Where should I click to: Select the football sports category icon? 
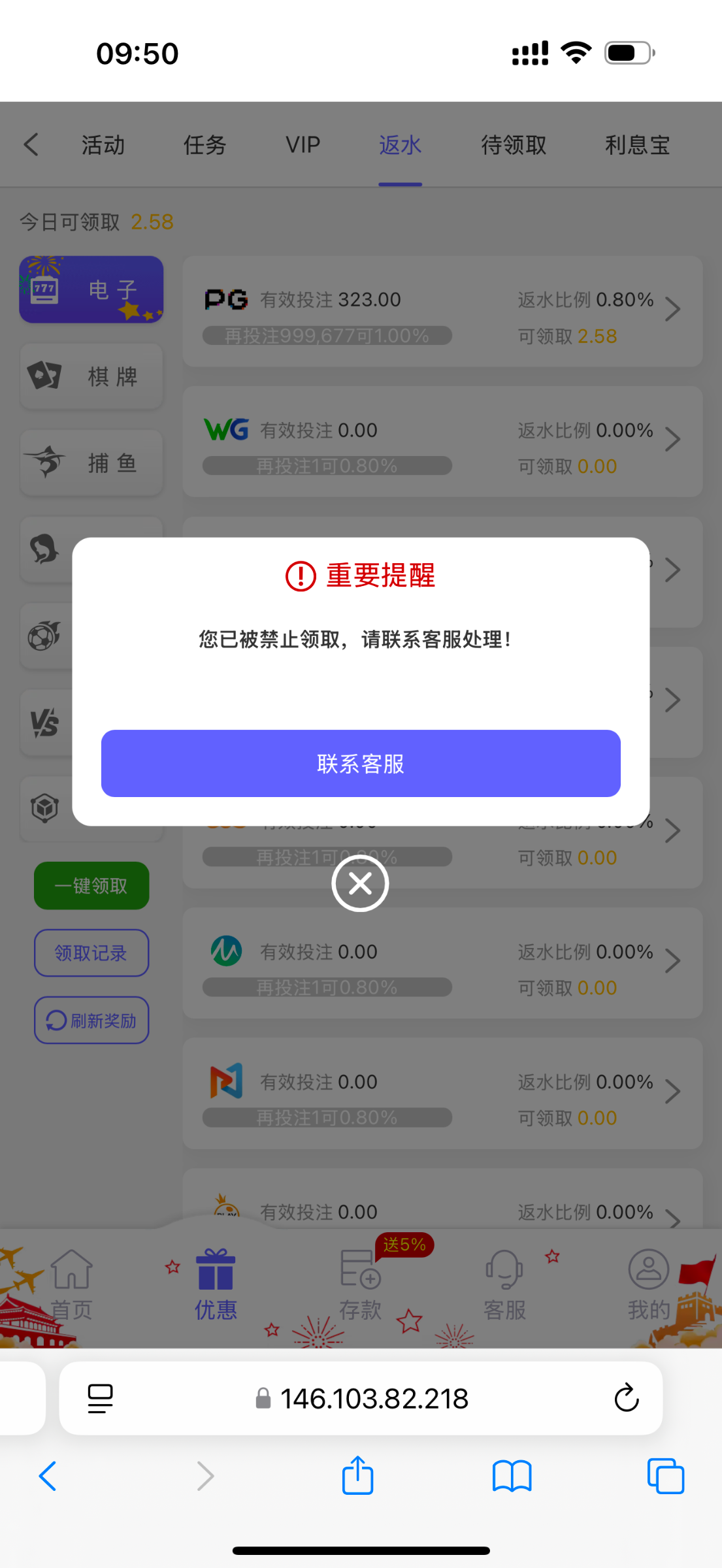click(x=46, y=635)
